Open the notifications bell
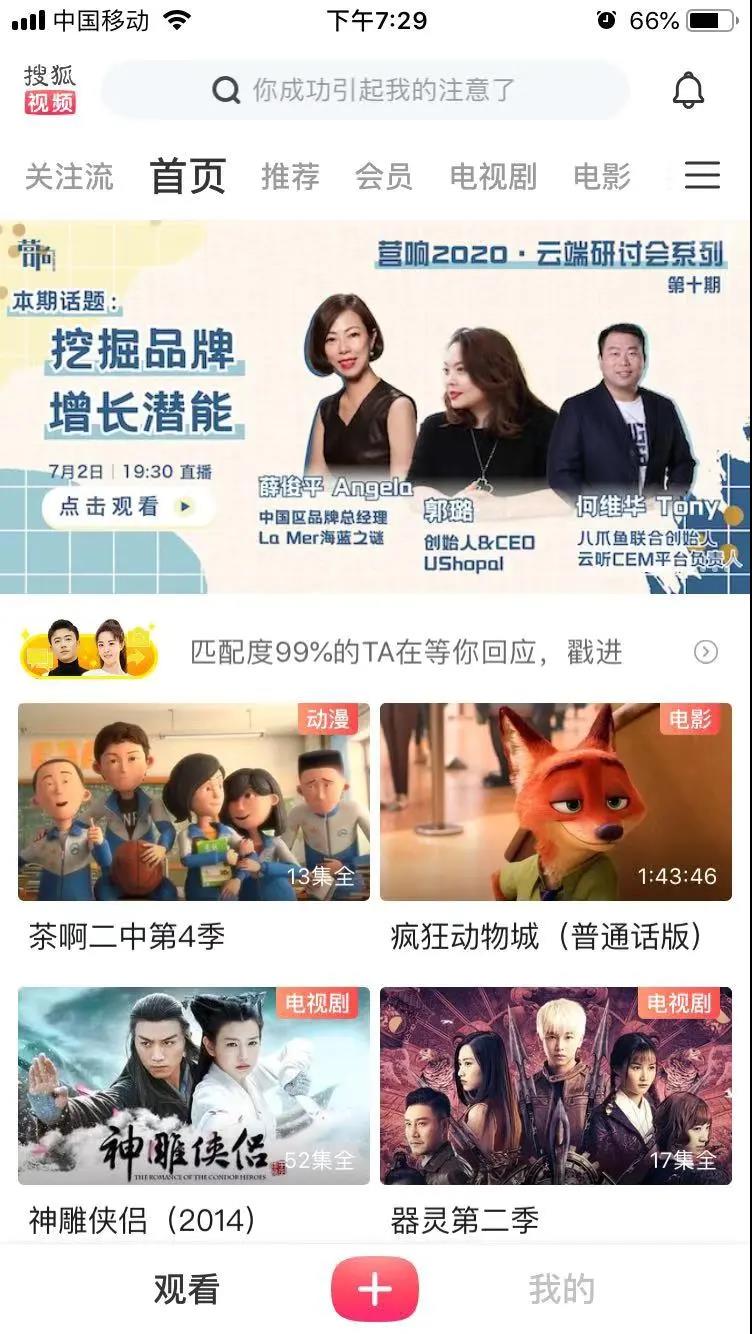Screen dimensions: 752x1334 (688, 91)
